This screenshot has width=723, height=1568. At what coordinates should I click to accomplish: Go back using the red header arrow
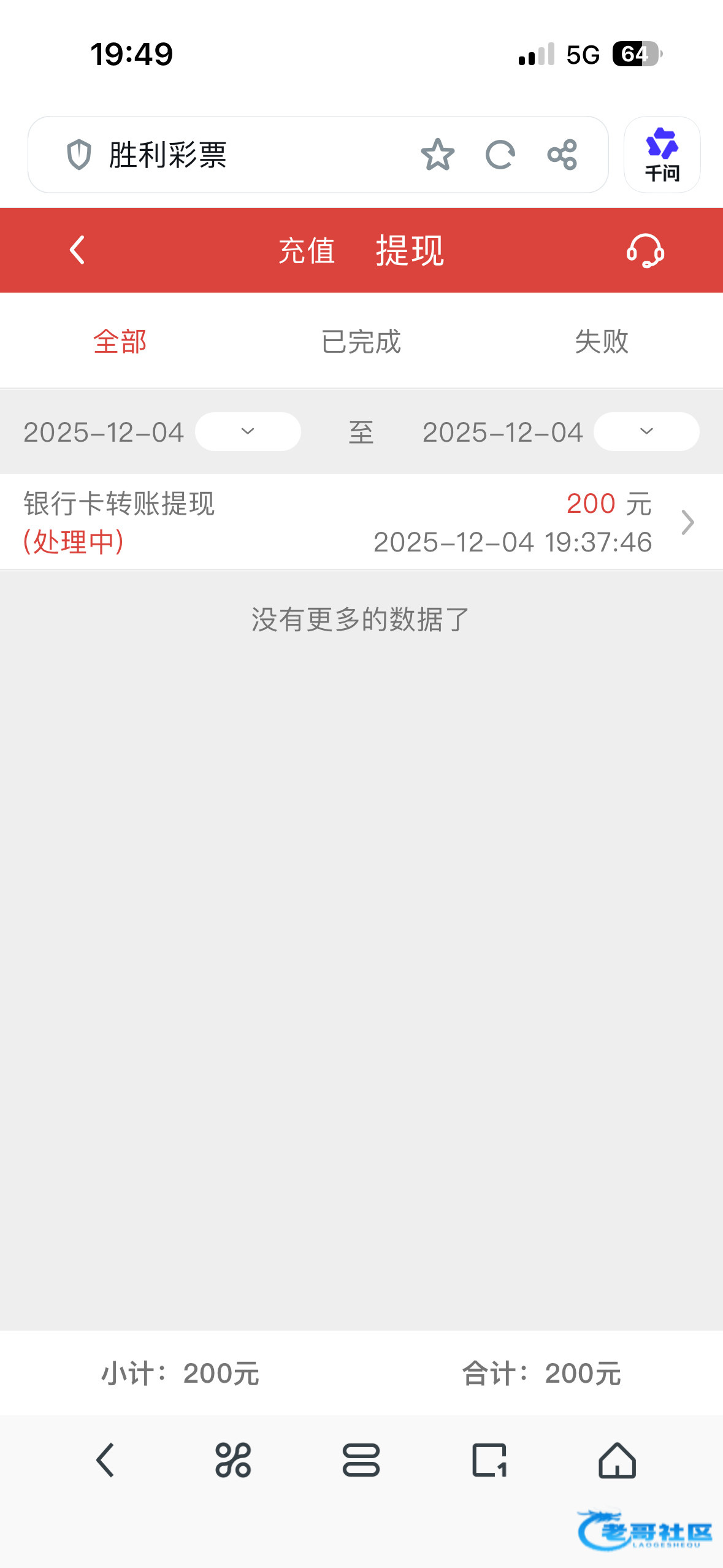(x=77, y=250)
